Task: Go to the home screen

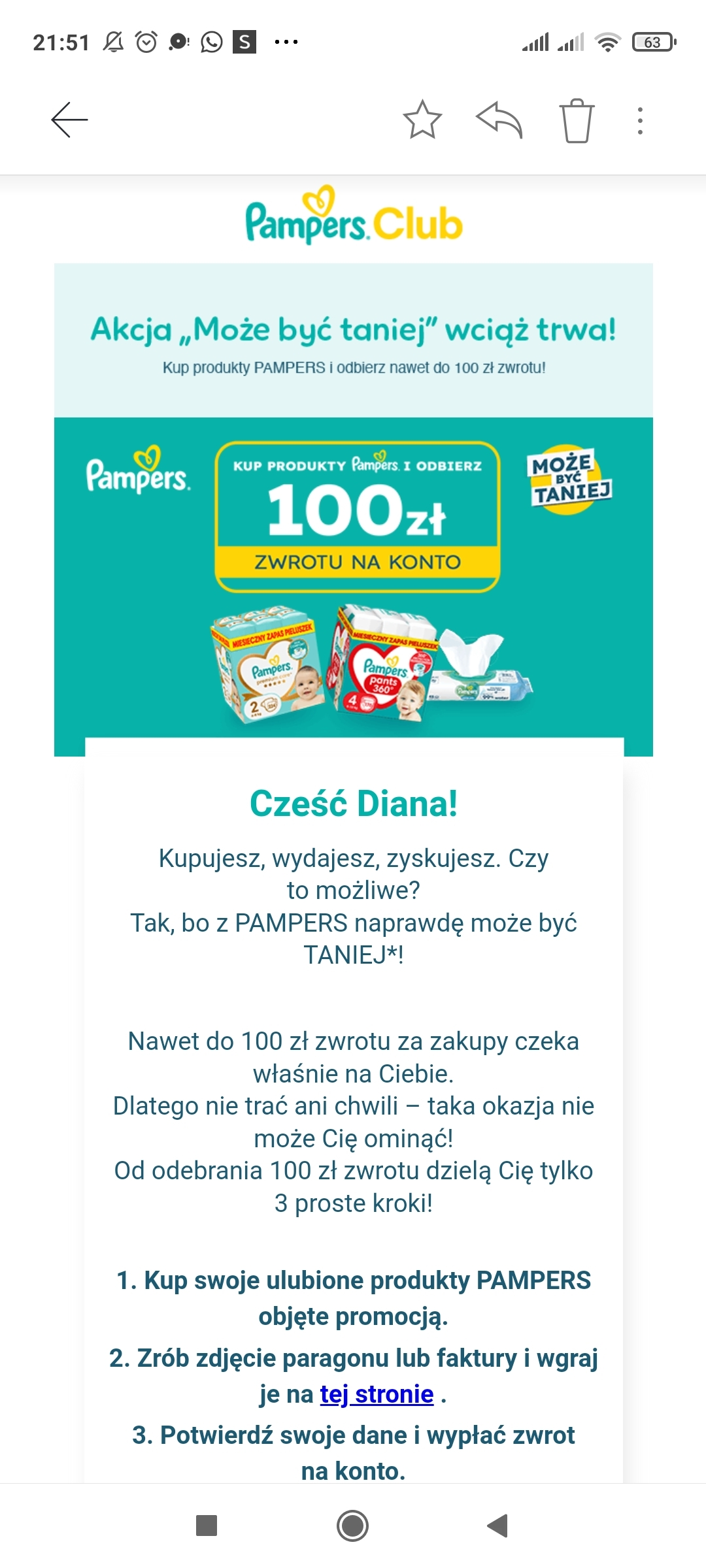Action: pos(352,1526)
